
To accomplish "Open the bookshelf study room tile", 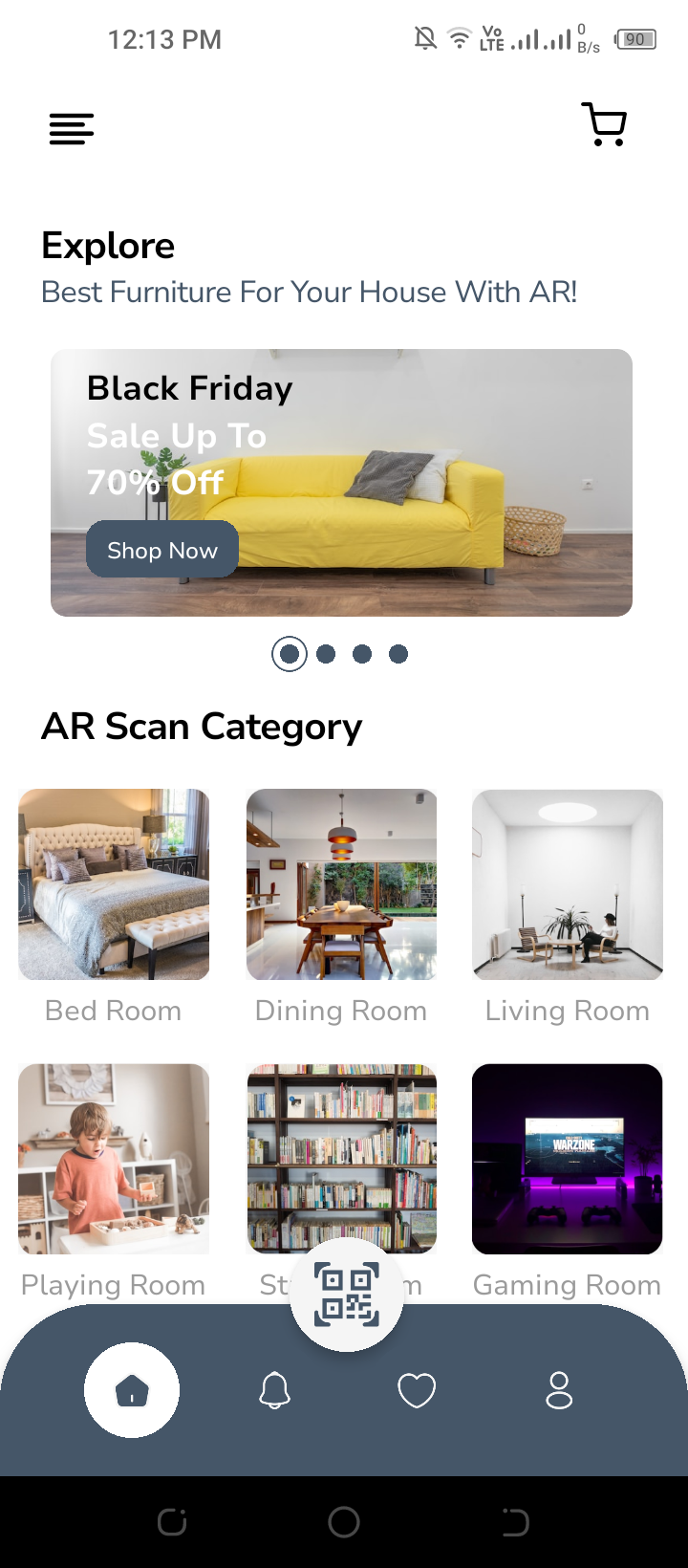I will point(341,1147).
